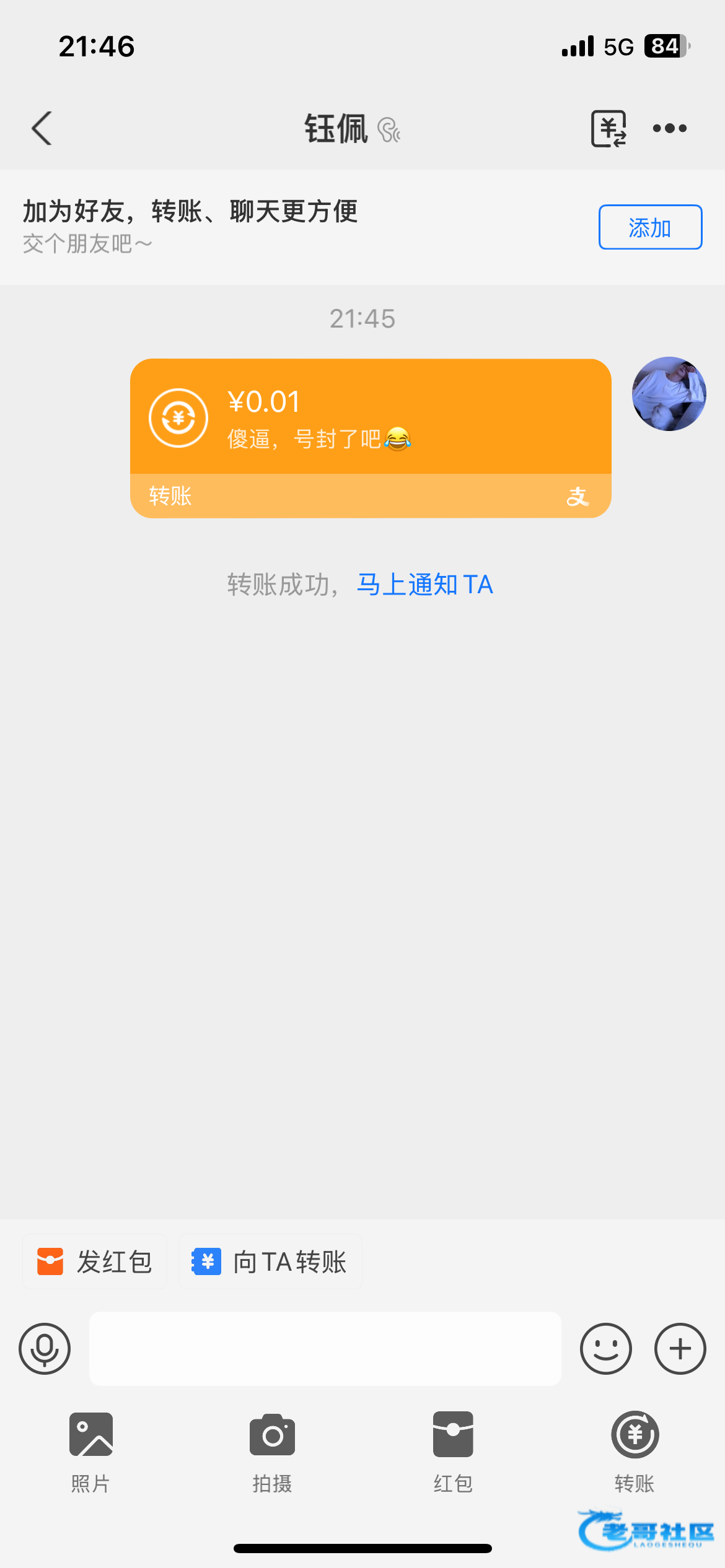
Task: Switch to voice input microphone
Action: pos(45,1348)
